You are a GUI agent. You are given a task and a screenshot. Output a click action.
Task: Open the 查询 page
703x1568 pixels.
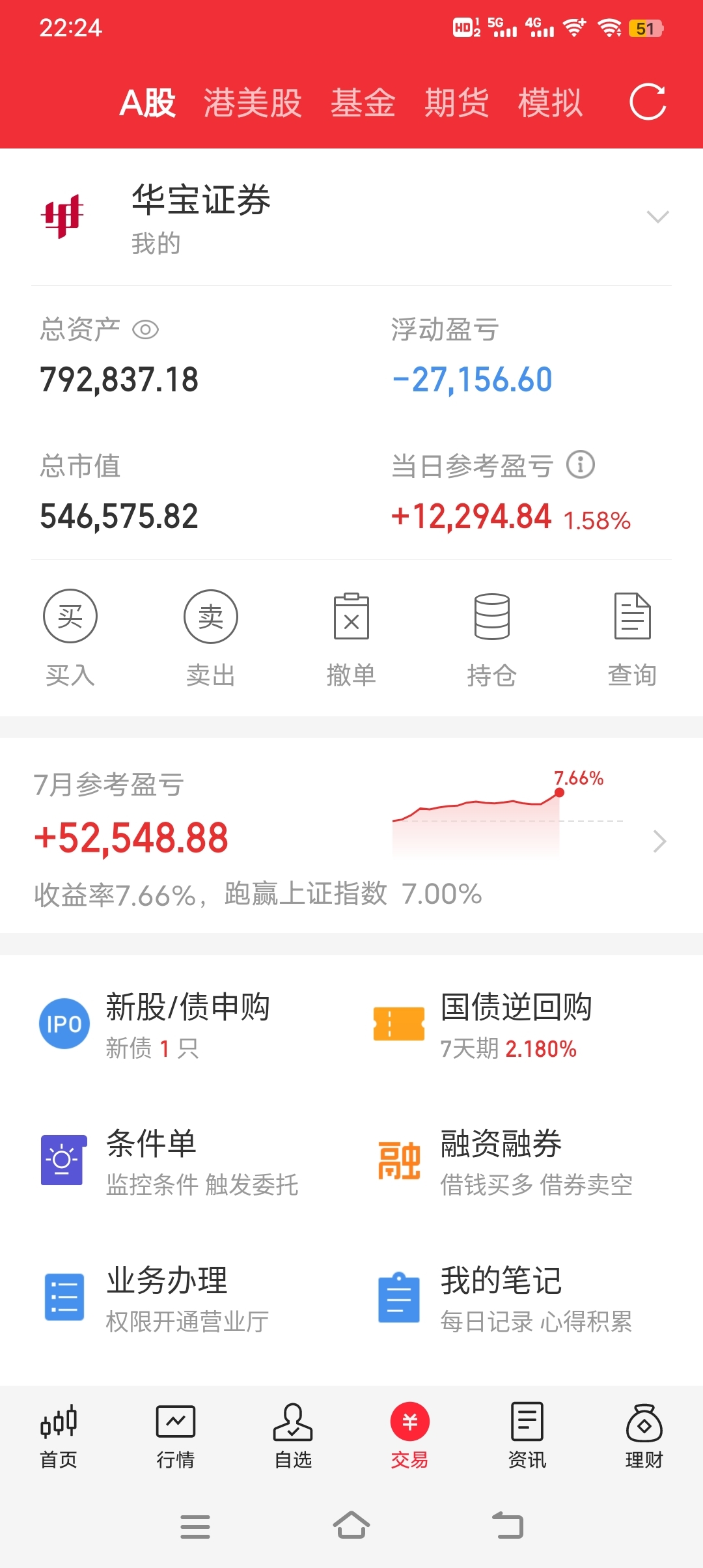pyautogui.click(x=632, y=637)
